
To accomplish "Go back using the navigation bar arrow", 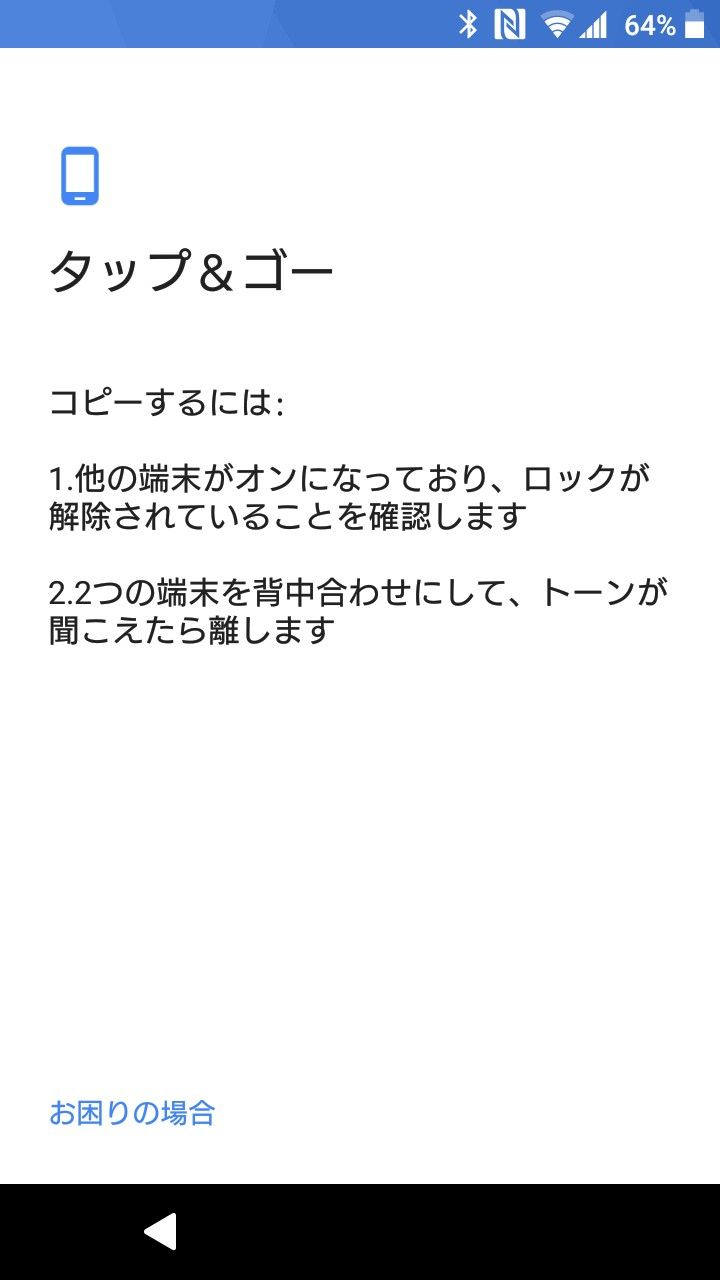I will [x=162, y=1231].
